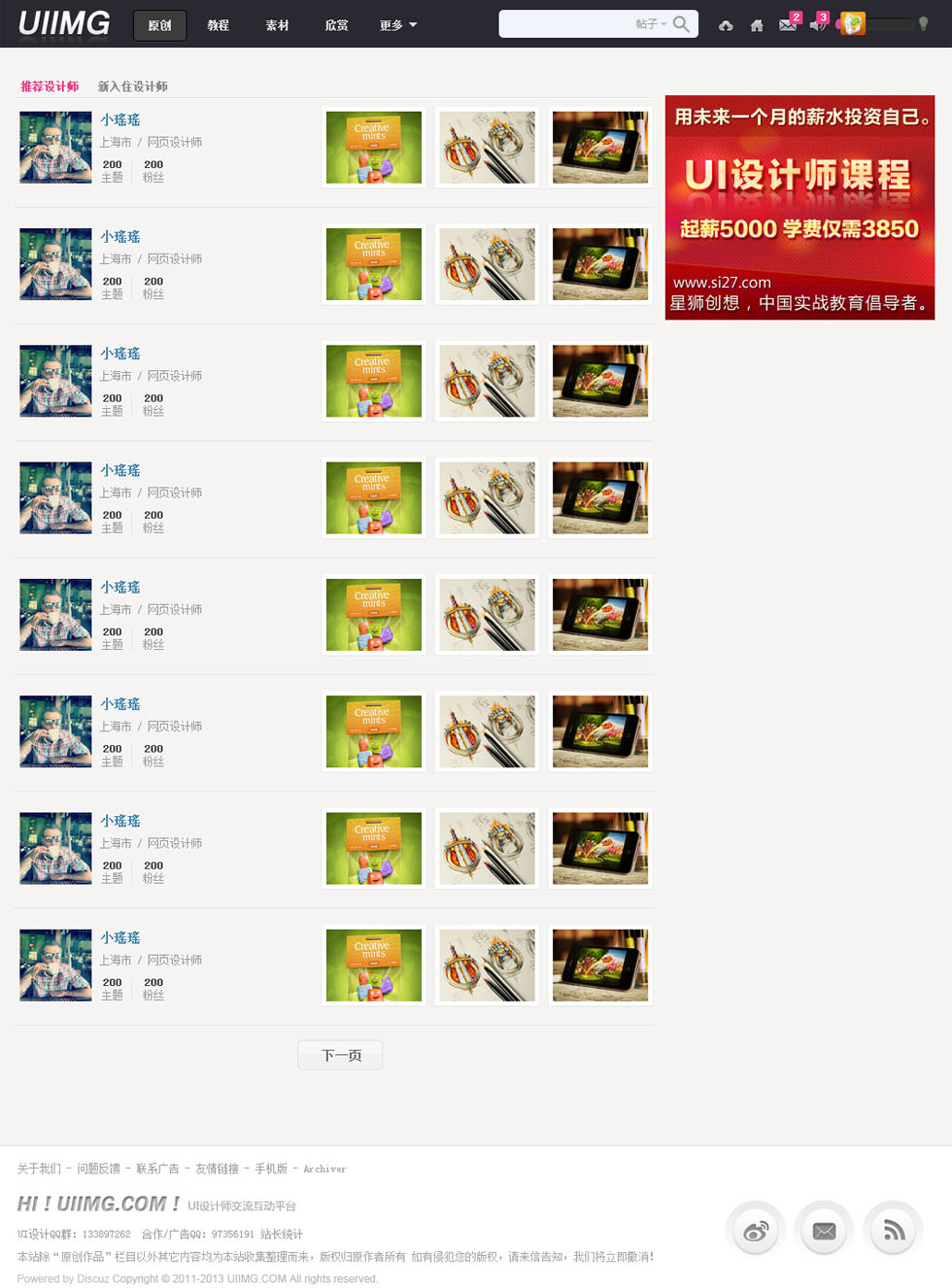Expand the 更多 dropdown menu
952x1288 pixels.
(397, 25)
